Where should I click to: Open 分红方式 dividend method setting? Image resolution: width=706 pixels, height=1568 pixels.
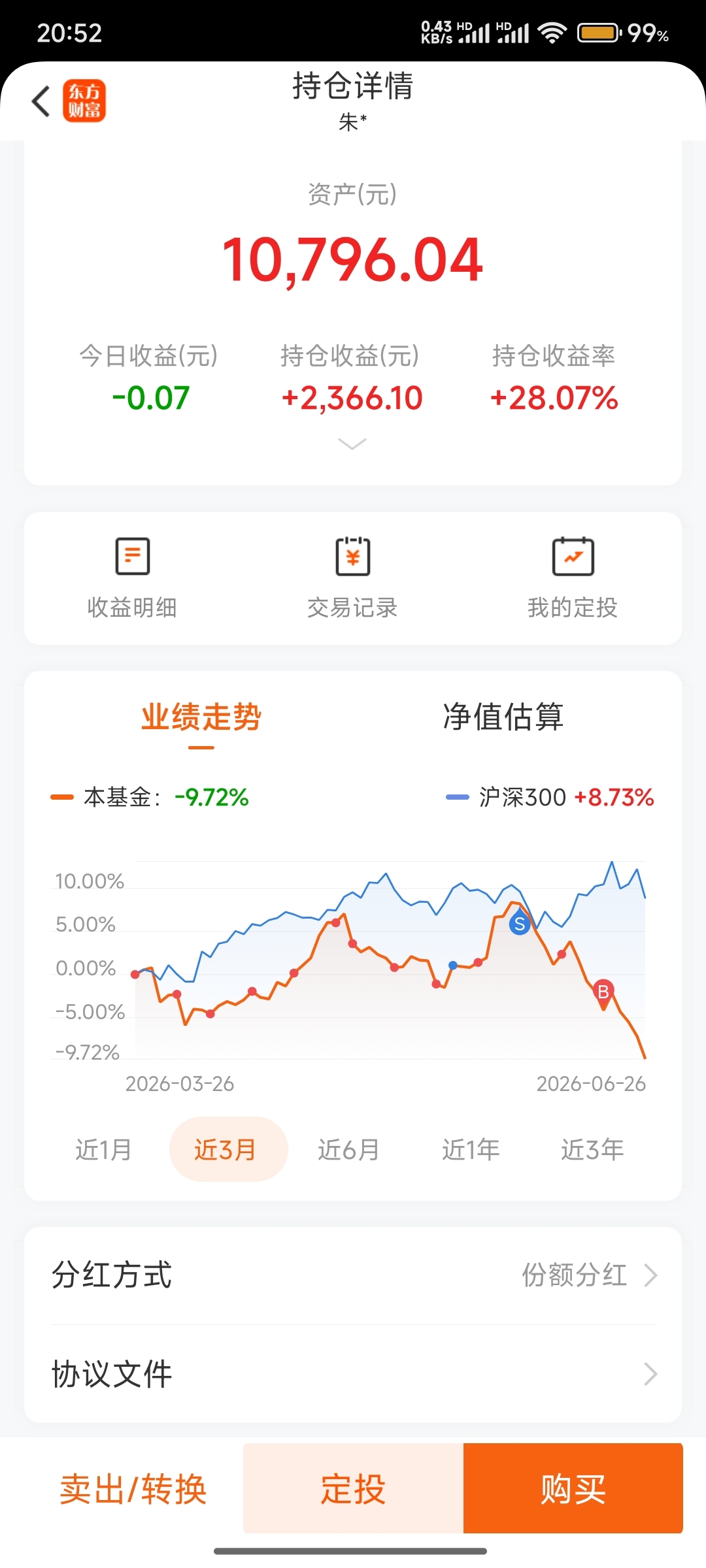click(x=353, y=1275)
